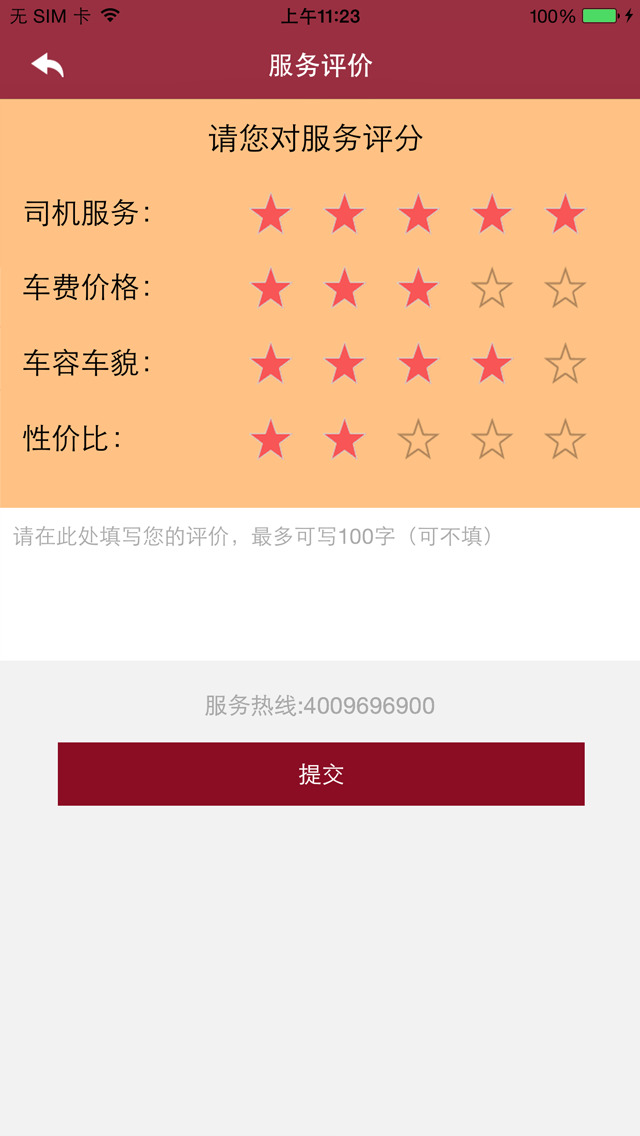Give 车容车貌 five stars
This screenshot has height=1136, width=640.
[x=565, y=364]
